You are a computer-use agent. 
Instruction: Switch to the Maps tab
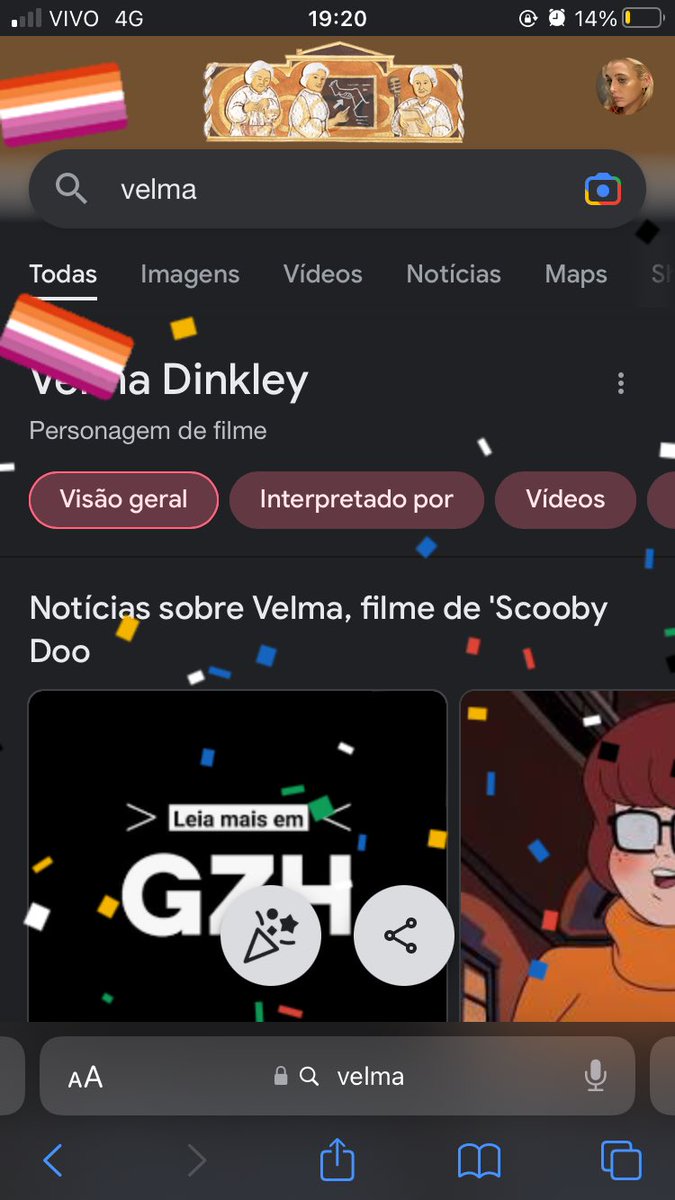point(576,274)
